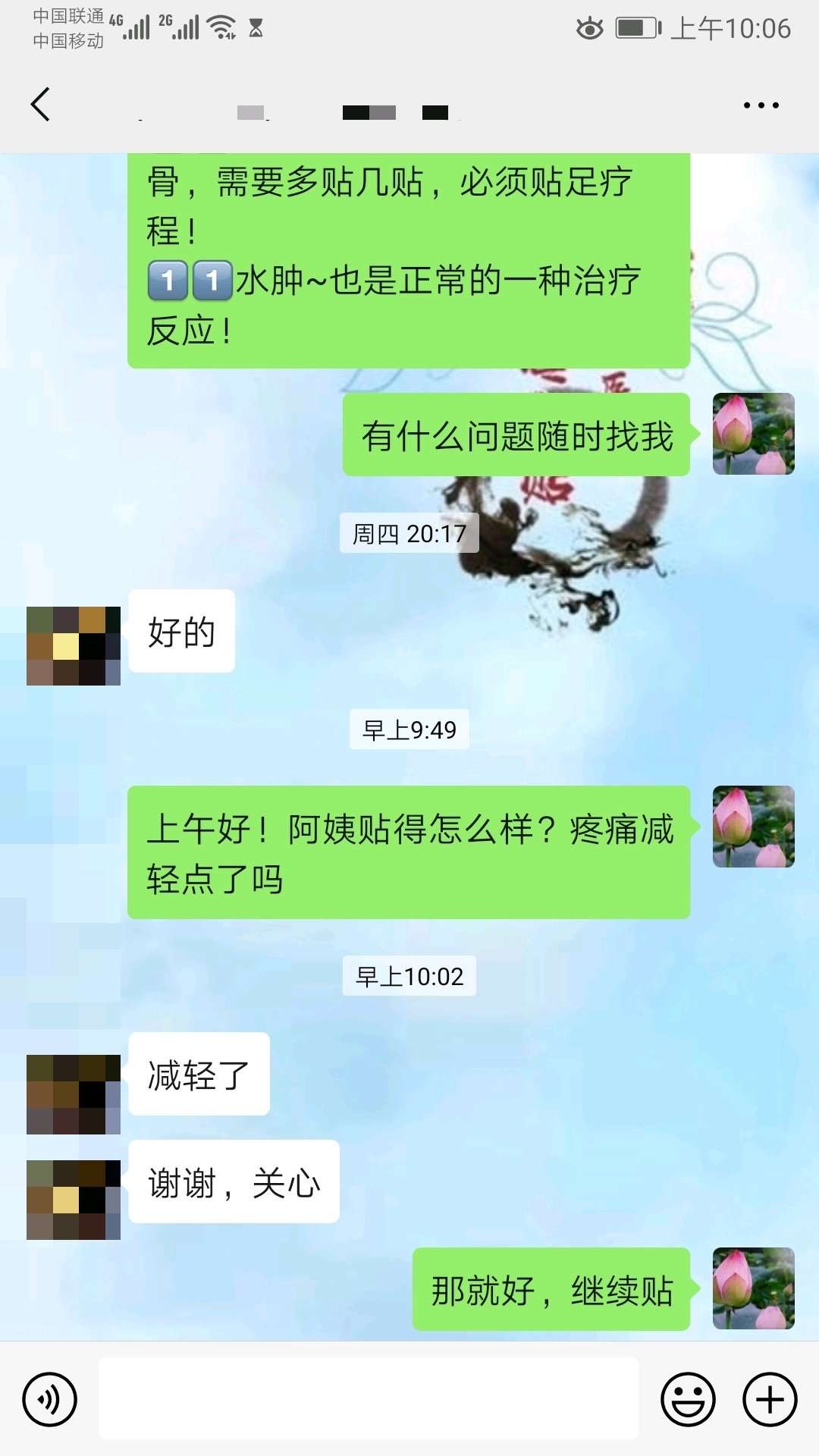Open contact's avatar beside 减轻了 message
819x1456 pixels.
[74, 1094]
